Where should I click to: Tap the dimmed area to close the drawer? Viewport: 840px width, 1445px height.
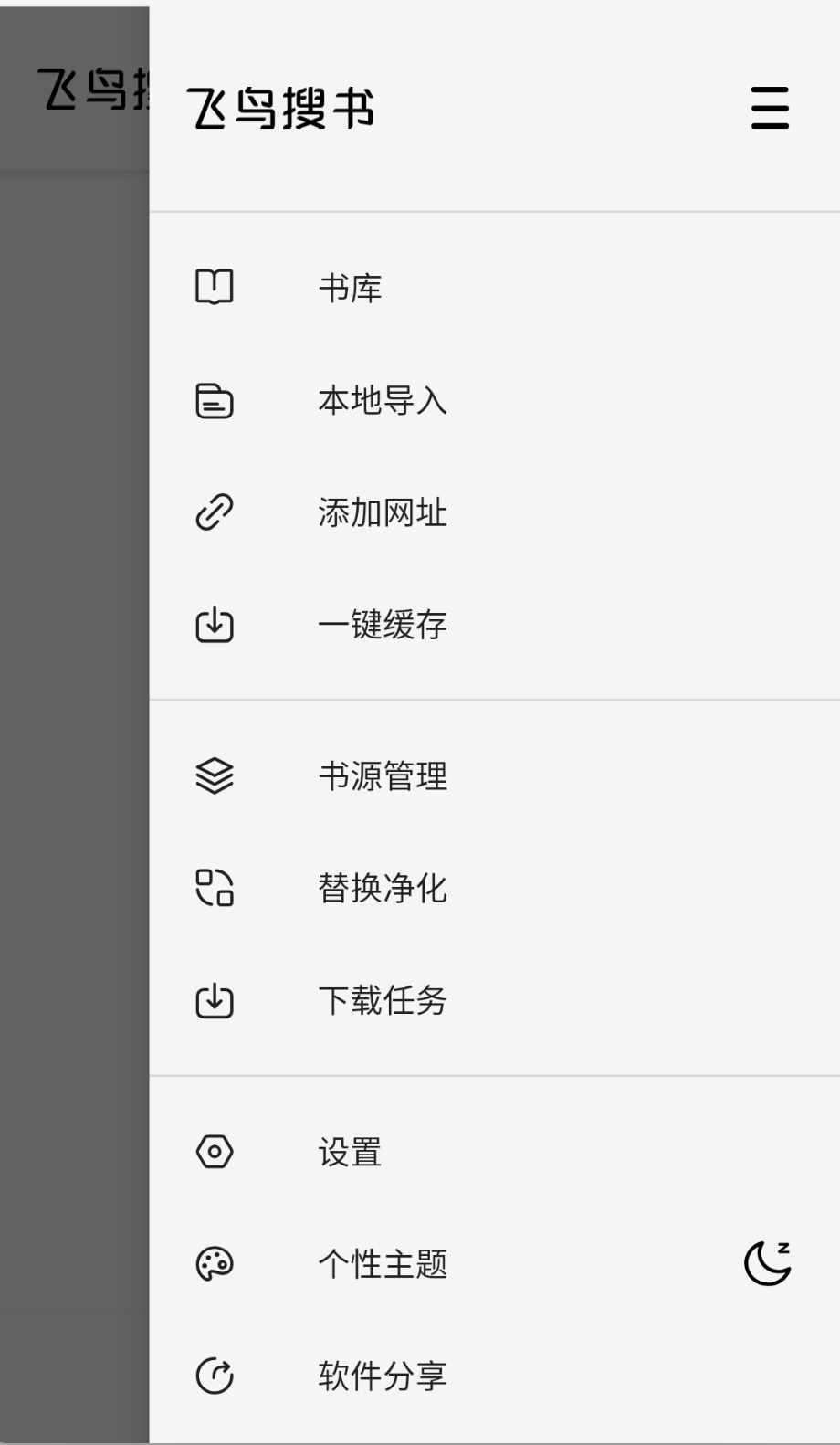click(73, 731)
